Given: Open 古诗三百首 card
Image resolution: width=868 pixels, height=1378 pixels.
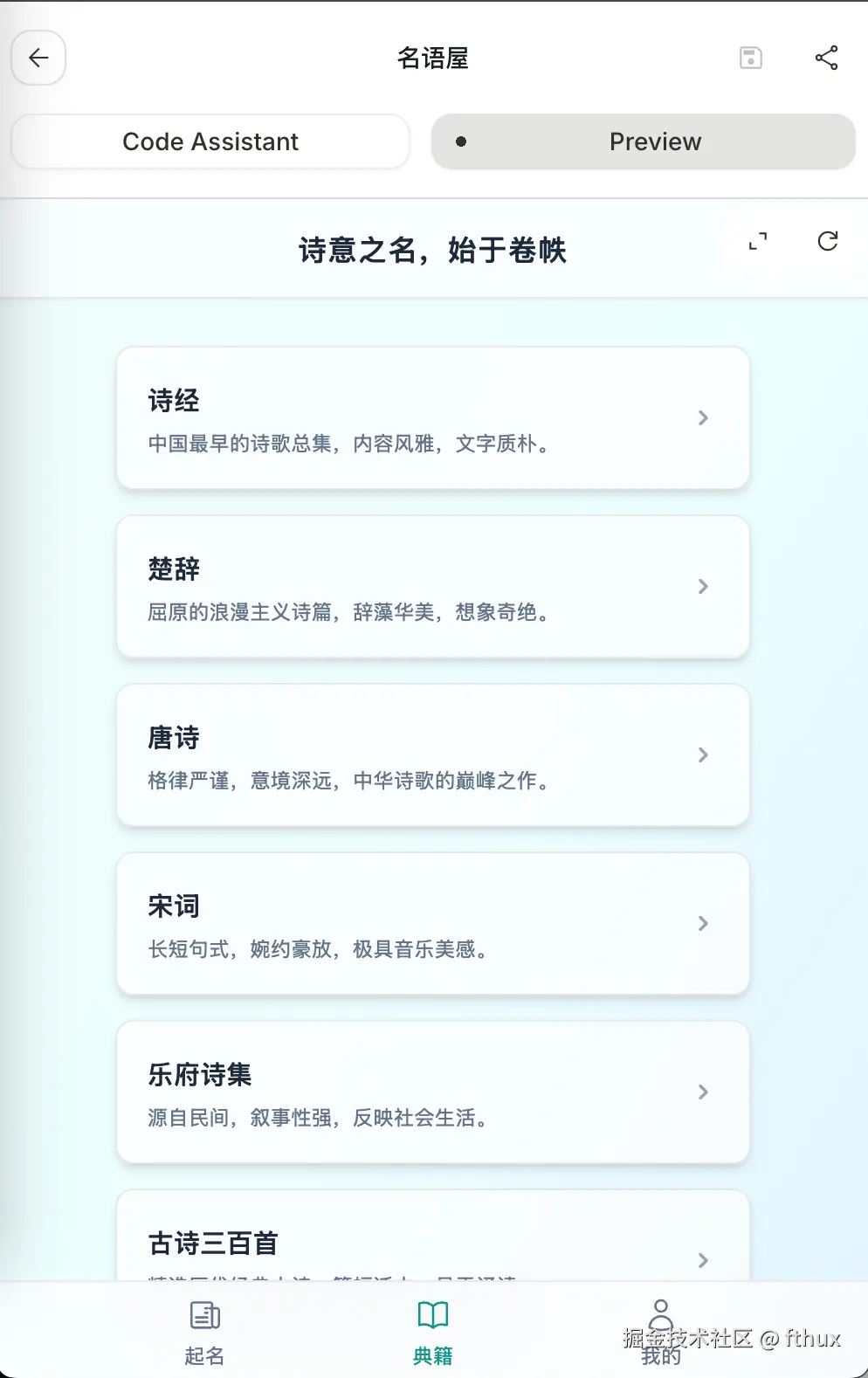Looking at the screenshot, I should (433, 1242).
